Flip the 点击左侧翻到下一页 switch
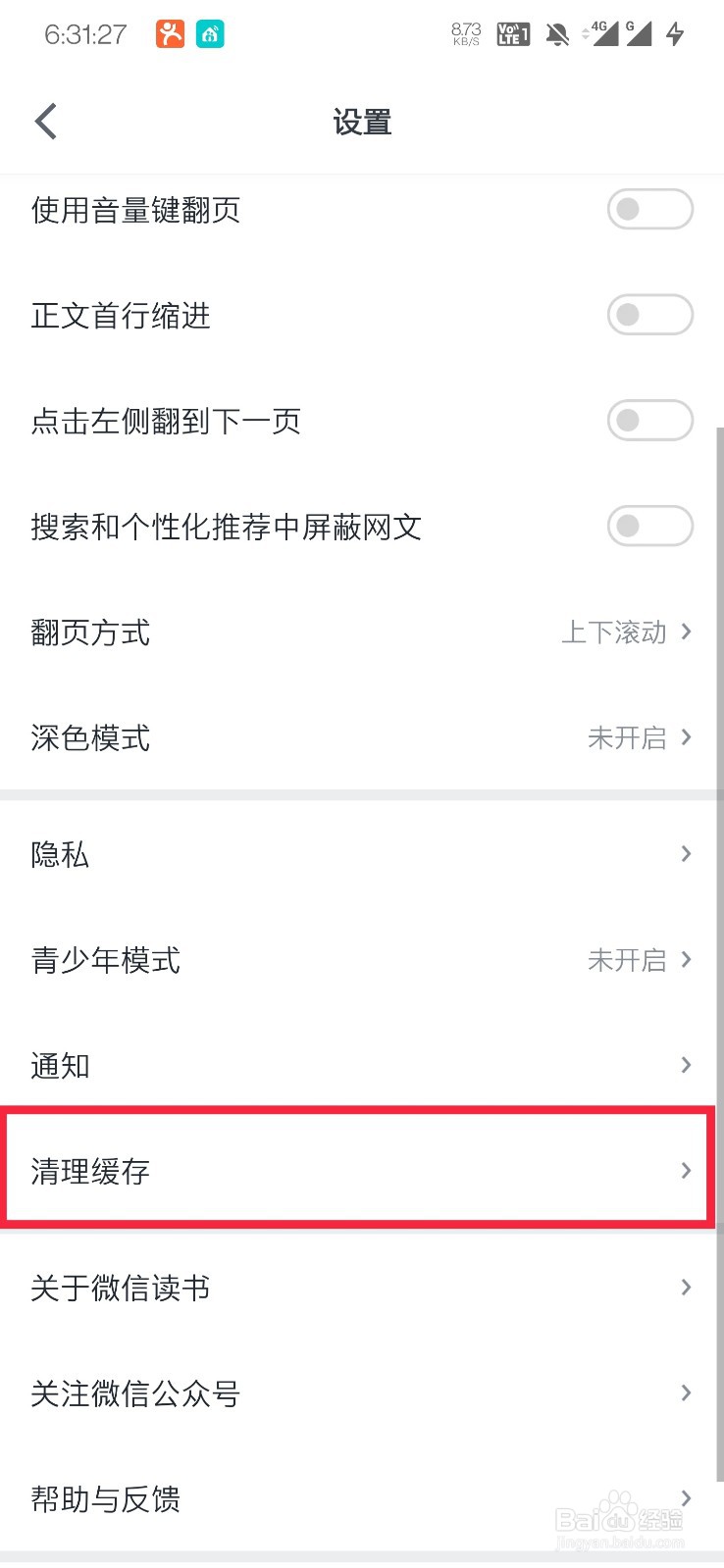 [x=650, y=421]
